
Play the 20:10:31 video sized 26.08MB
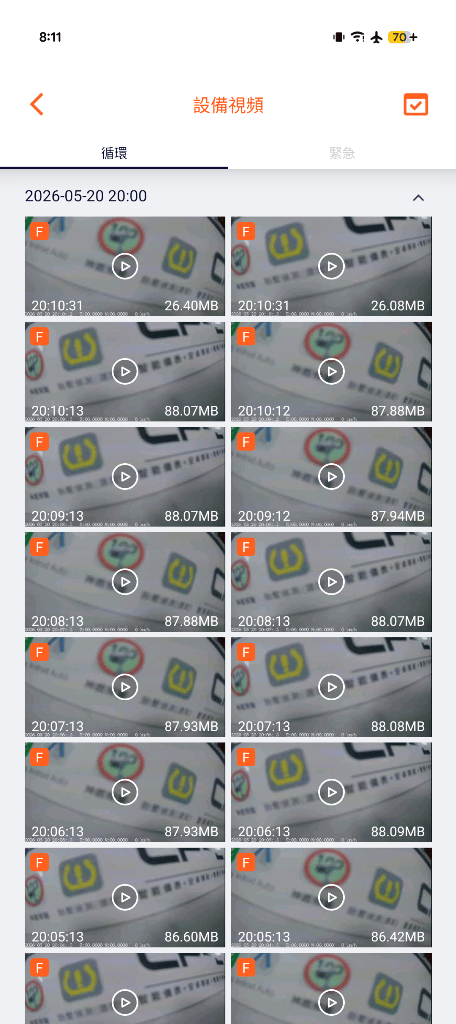[x=331, y=266]
